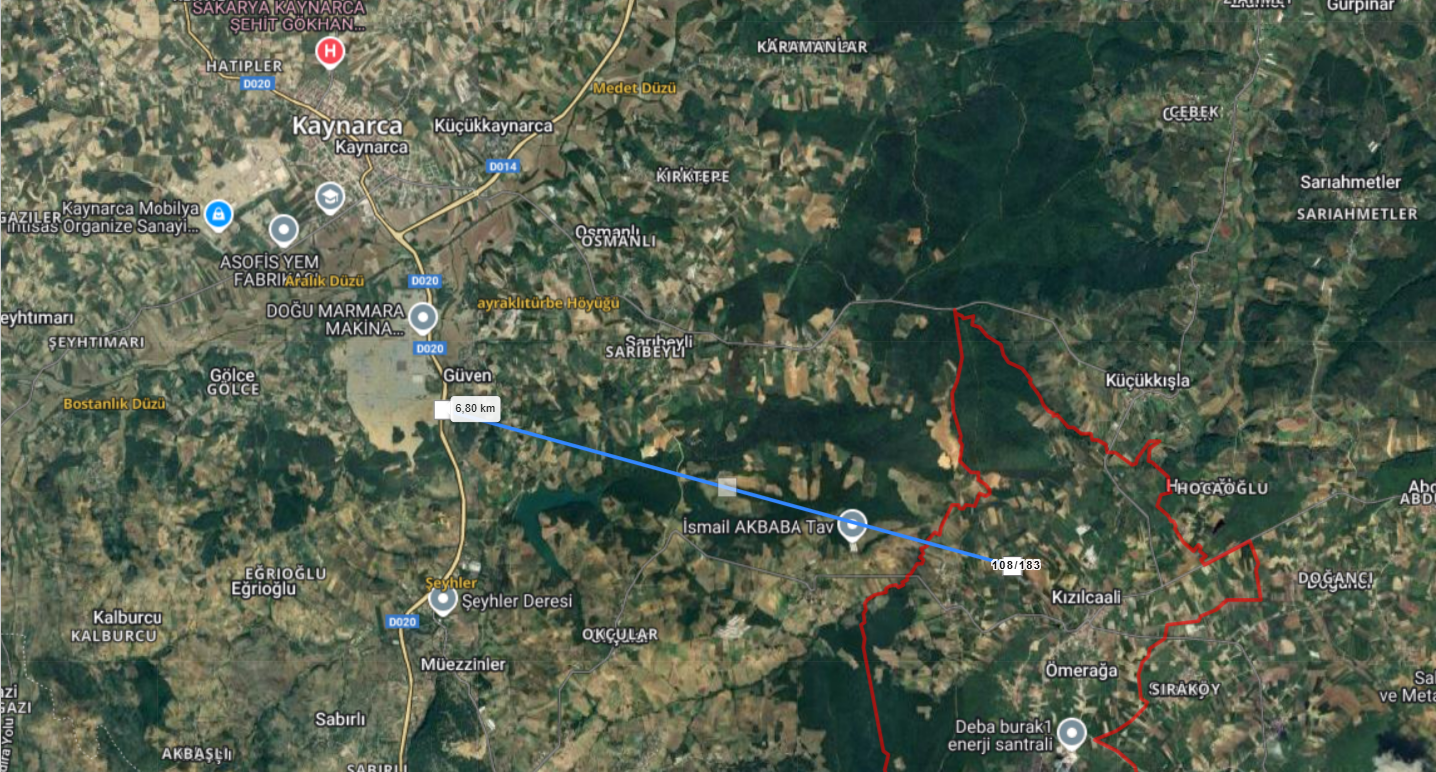Tap the Şeyhler Deresi location pin
This screenshot has width=1436, height=772.
tap(442, 599)
